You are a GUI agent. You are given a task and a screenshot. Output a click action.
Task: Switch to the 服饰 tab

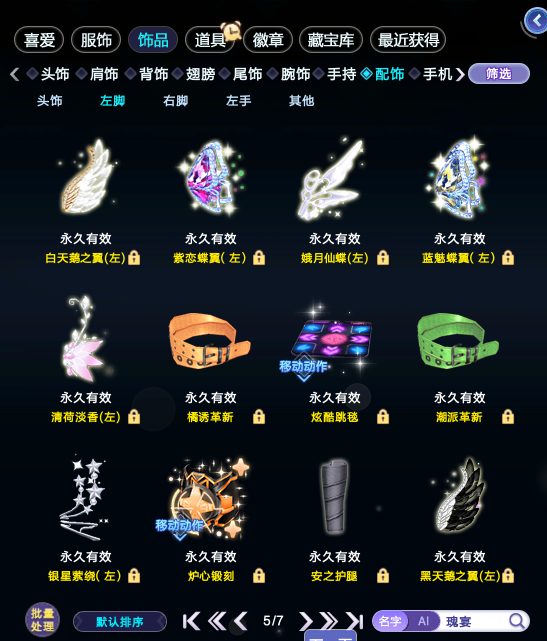pyautogui.click(x=96, y=40)
